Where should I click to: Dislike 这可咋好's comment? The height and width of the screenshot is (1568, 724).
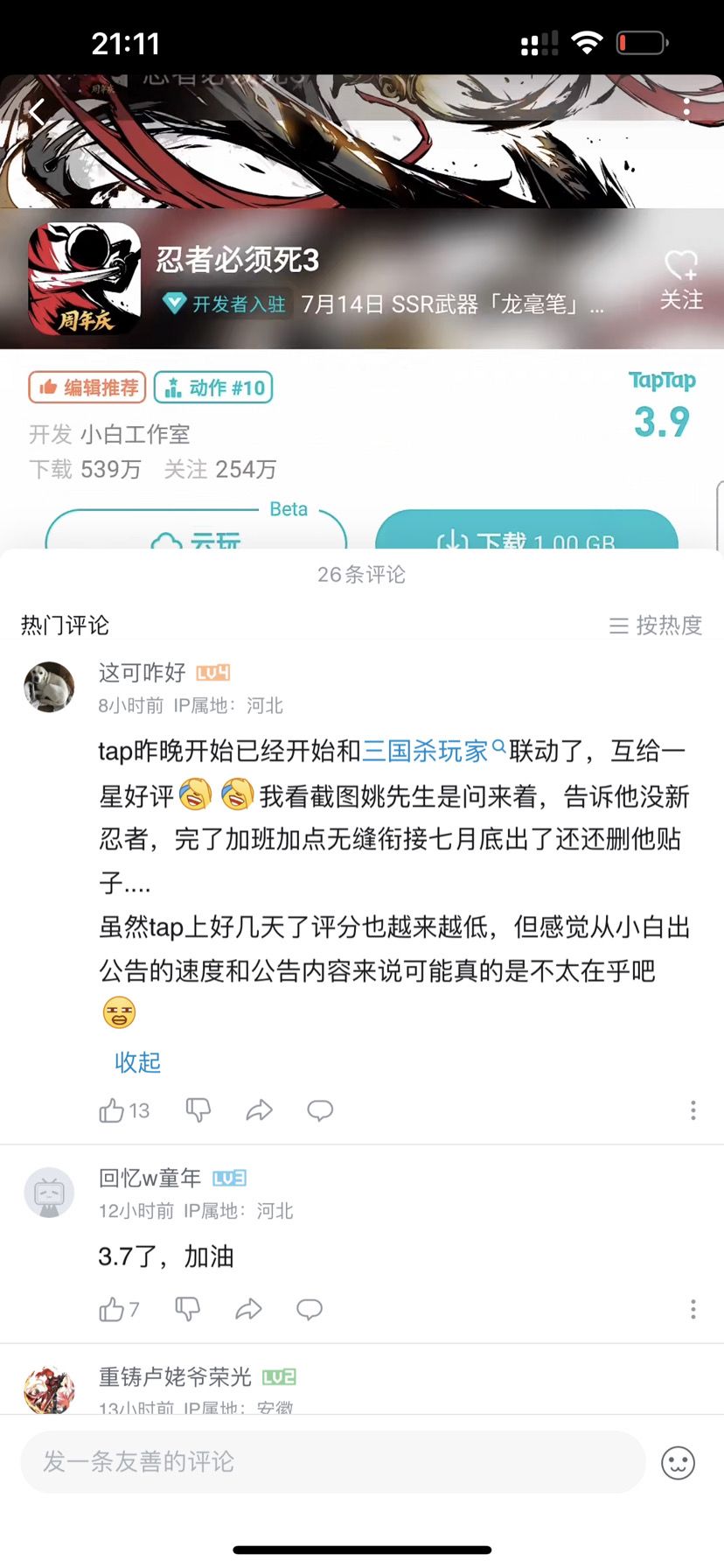tap(198, 1110)
